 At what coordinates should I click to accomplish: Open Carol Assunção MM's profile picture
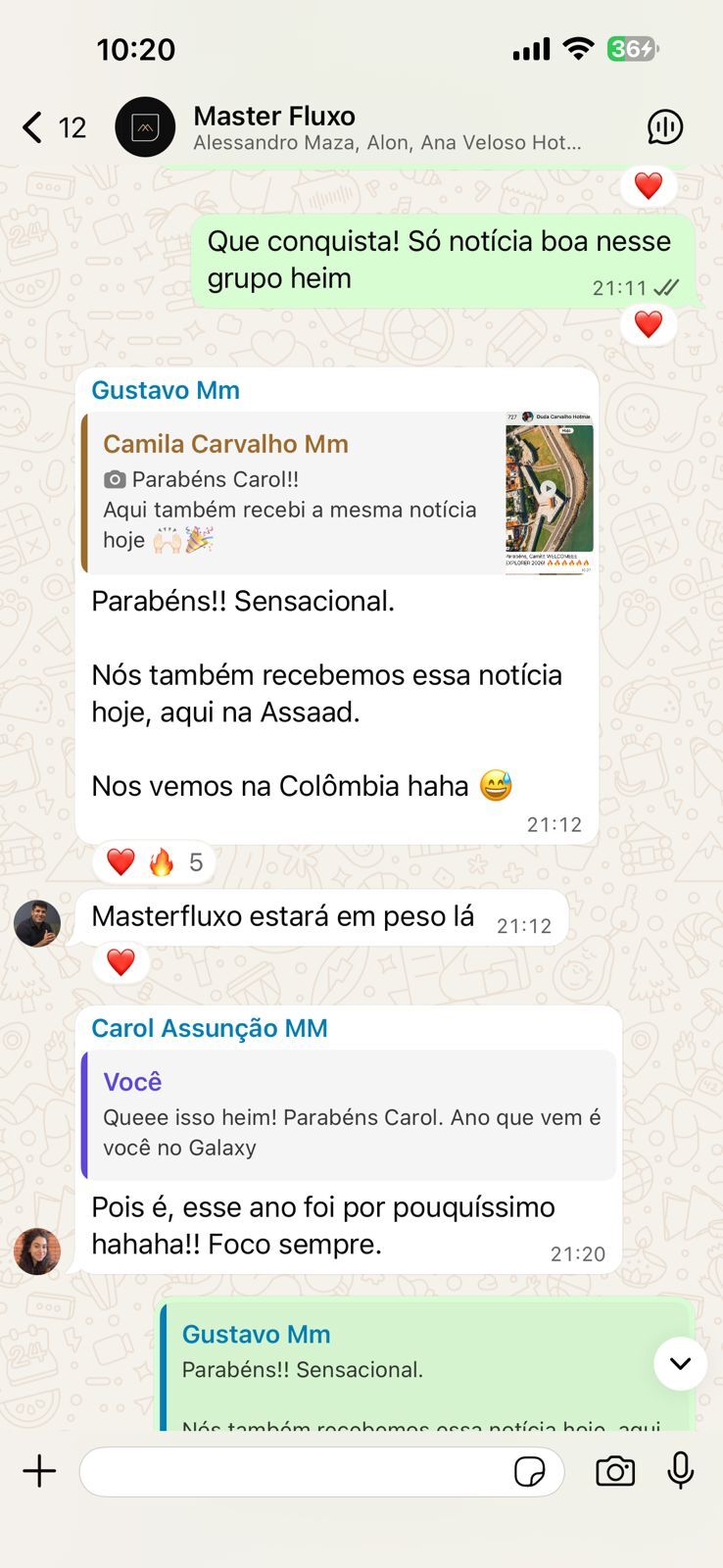37,1251
